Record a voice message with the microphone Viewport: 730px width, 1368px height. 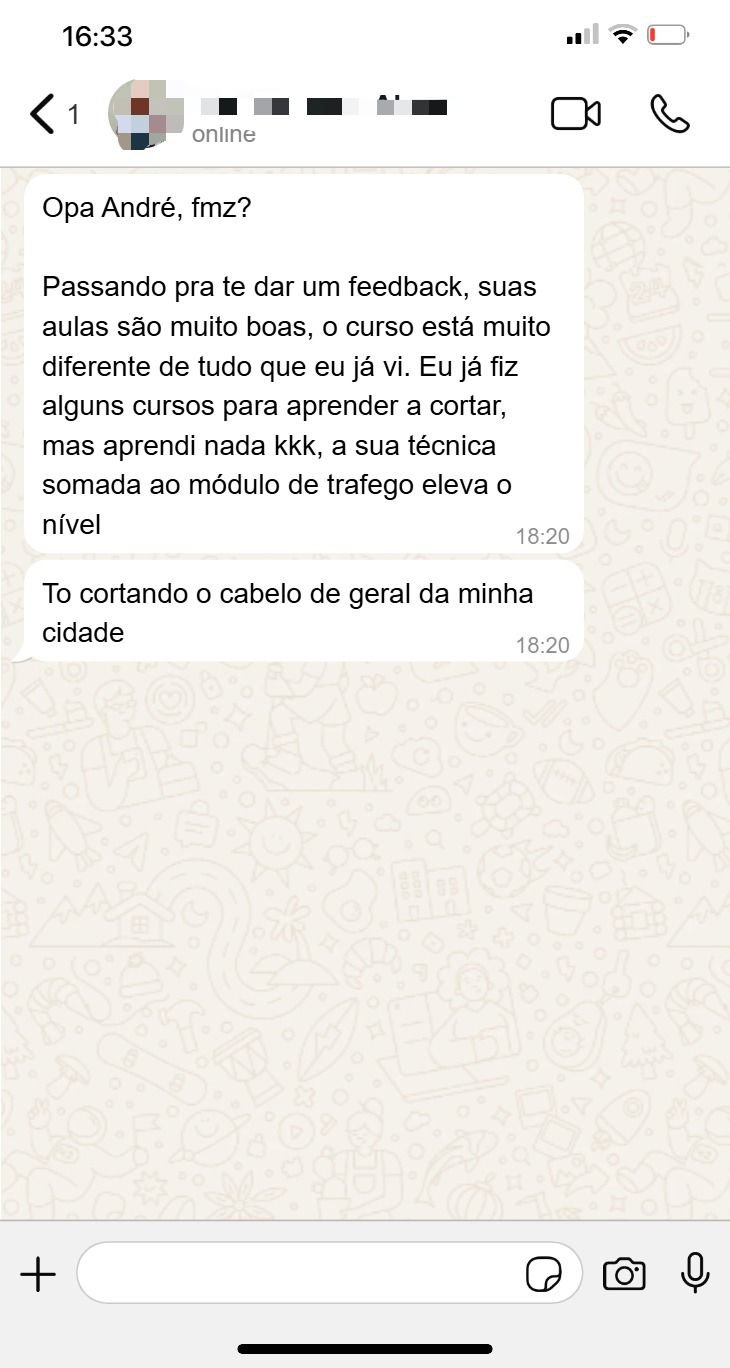pyautogui.click(x=694, y=1274)
